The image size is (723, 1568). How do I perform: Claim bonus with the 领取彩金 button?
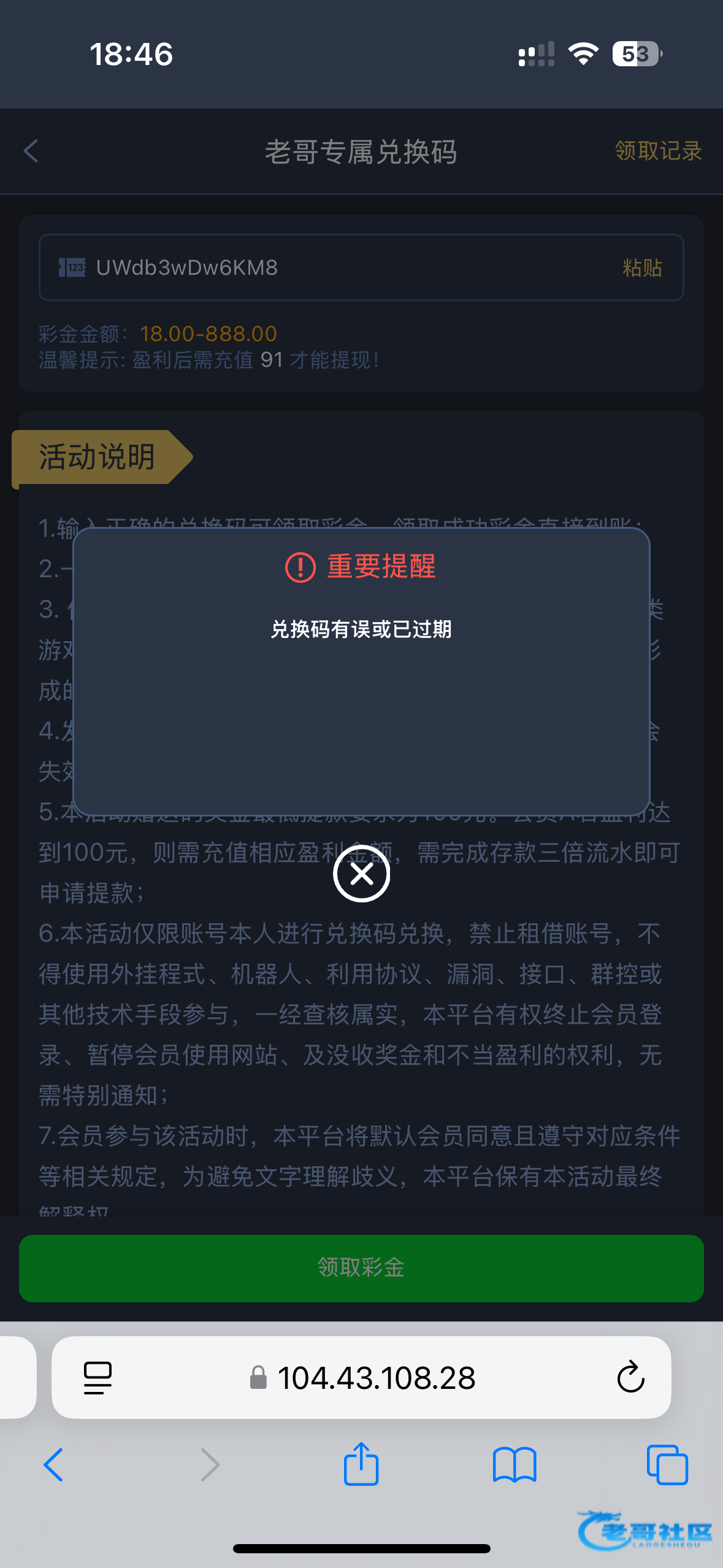tap(361, 1268)
